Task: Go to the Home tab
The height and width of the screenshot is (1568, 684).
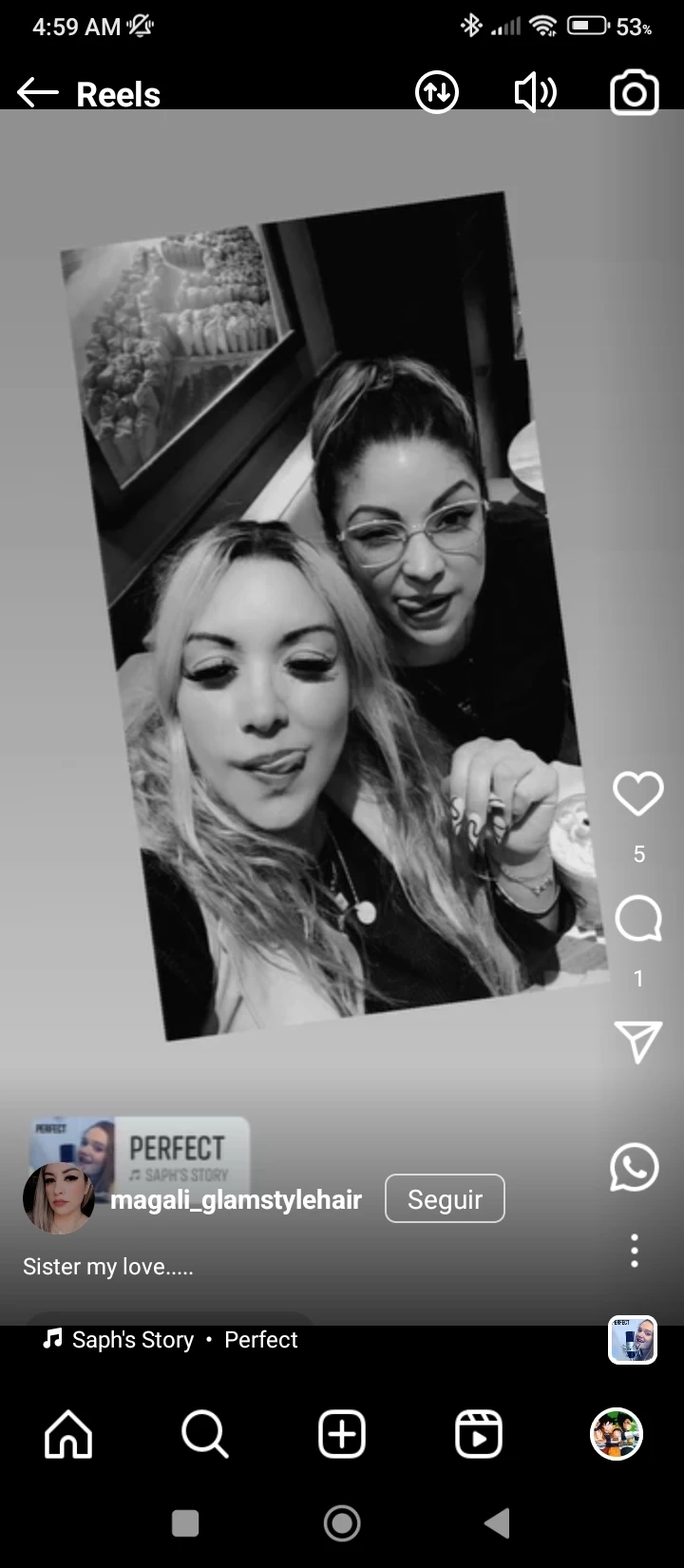Action: tap(68, 1434)
